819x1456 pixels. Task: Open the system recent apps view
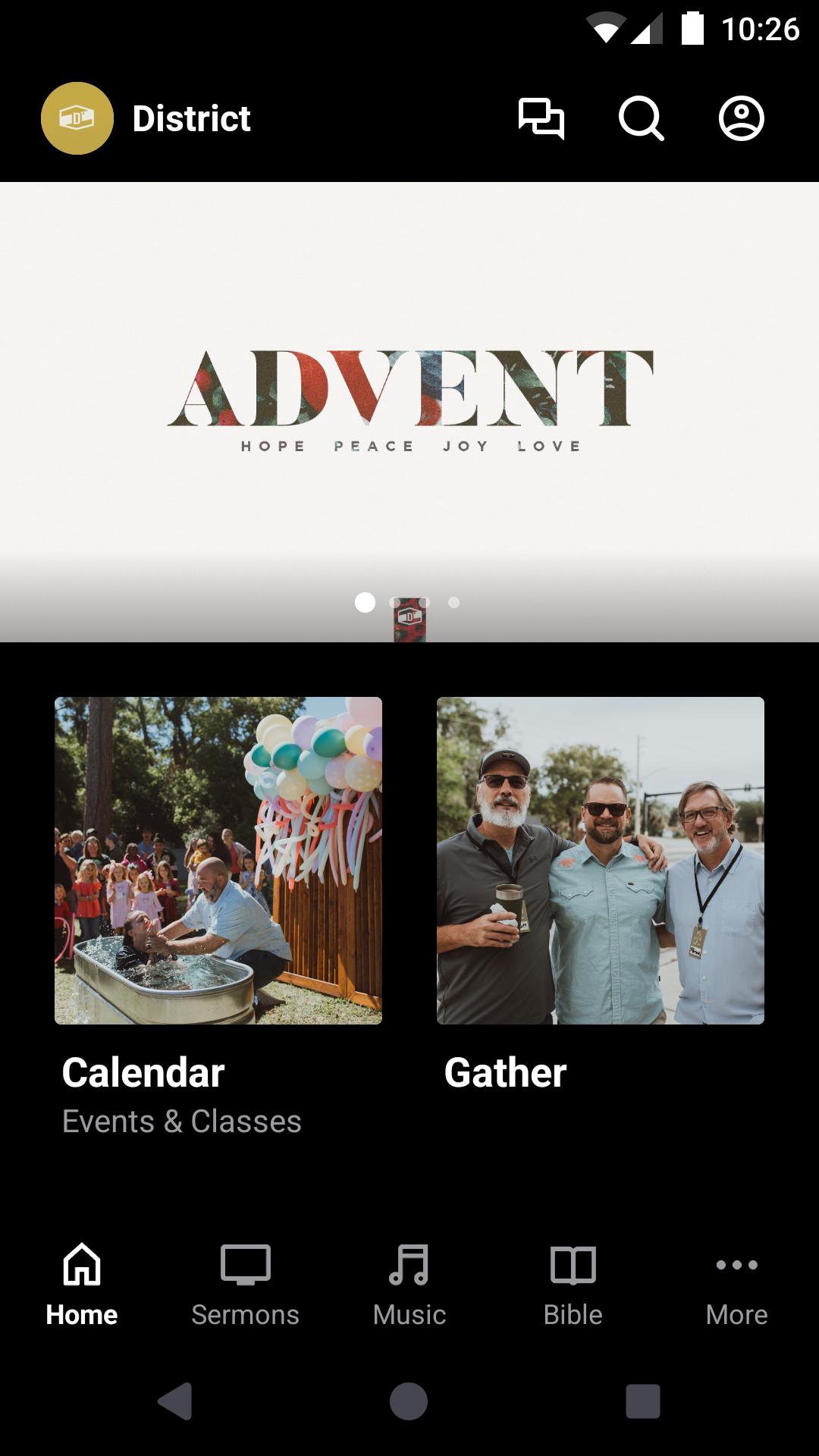point(642,1401)
